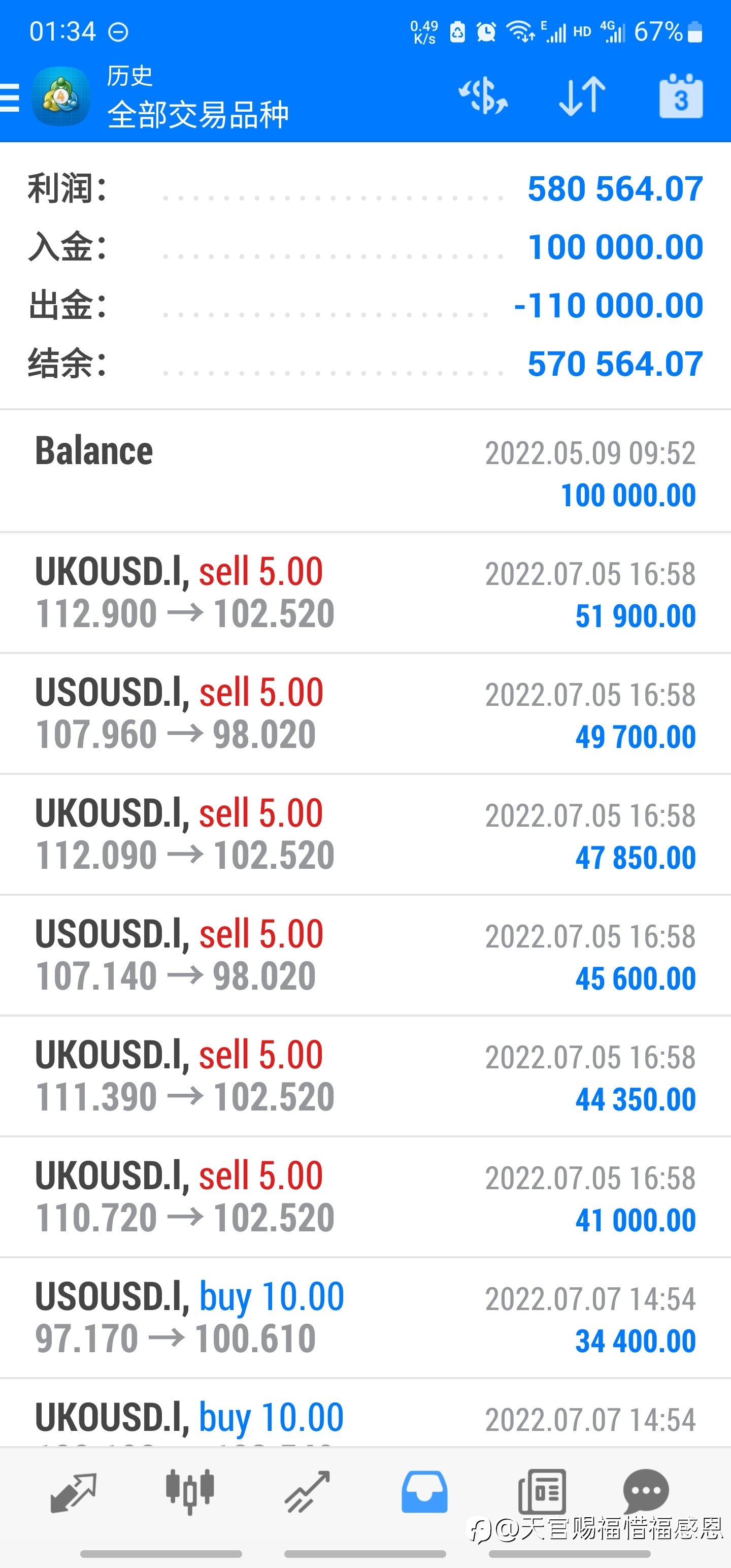Select the USOUSD.l sell trade with profit 49 700.00
The height and width of the screenshot is (1568, 731).
coord(365,713)
